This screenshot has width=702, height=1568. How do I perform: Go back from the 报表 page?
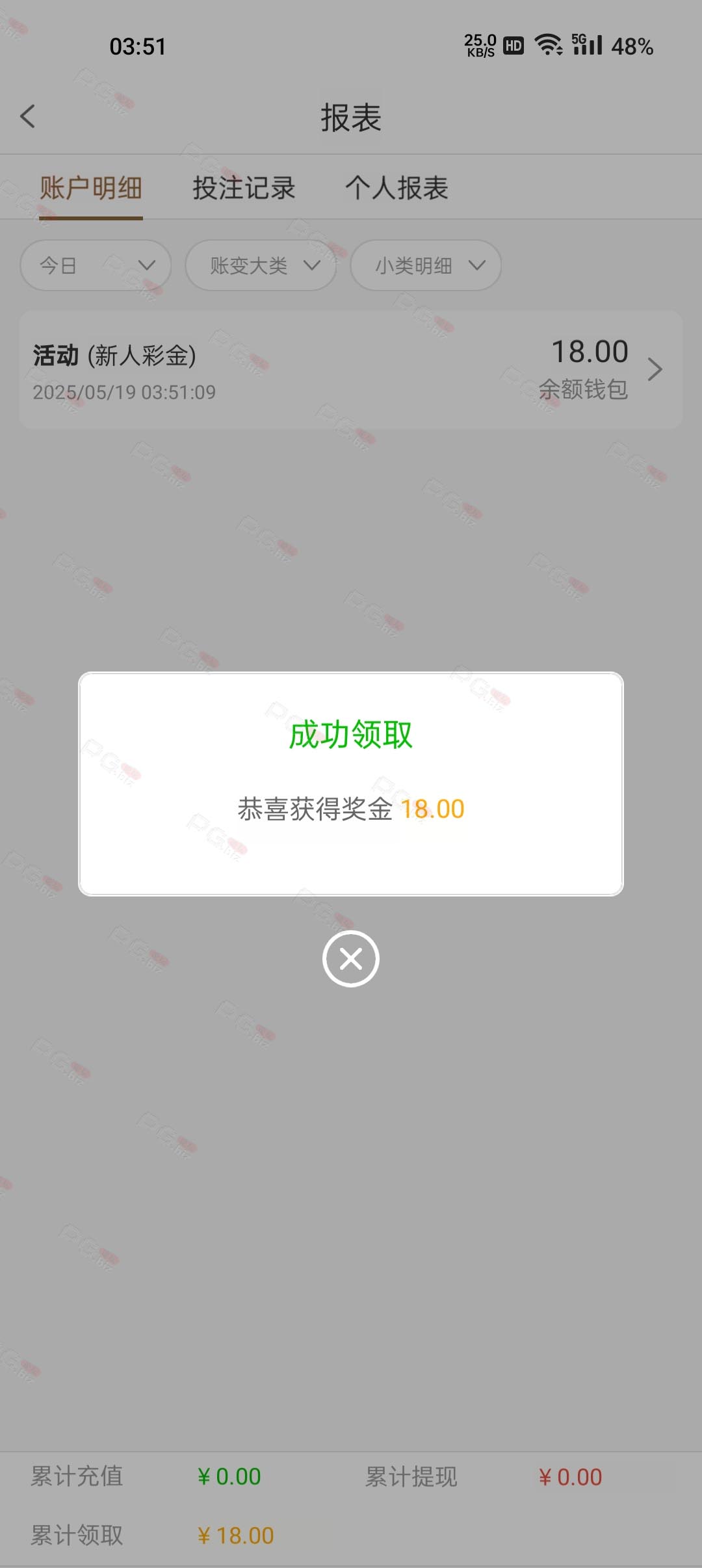28,117
